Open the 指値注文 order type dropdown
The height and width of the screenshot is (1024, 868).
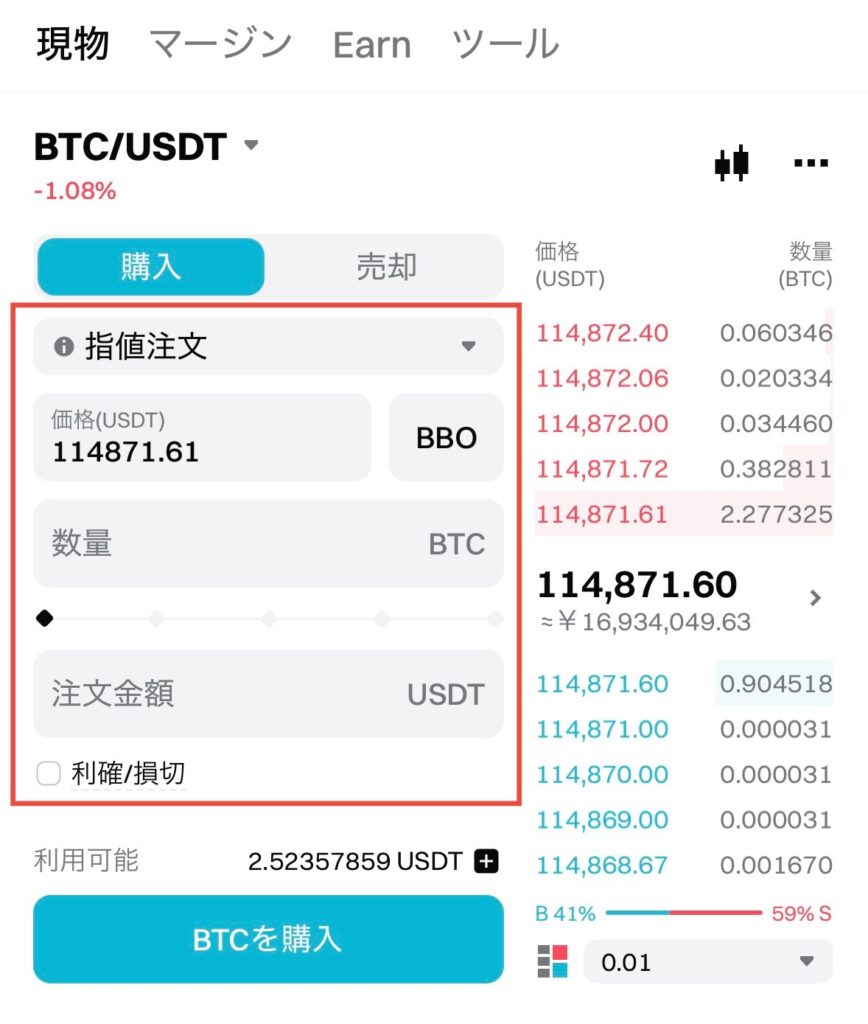point(268,347)
